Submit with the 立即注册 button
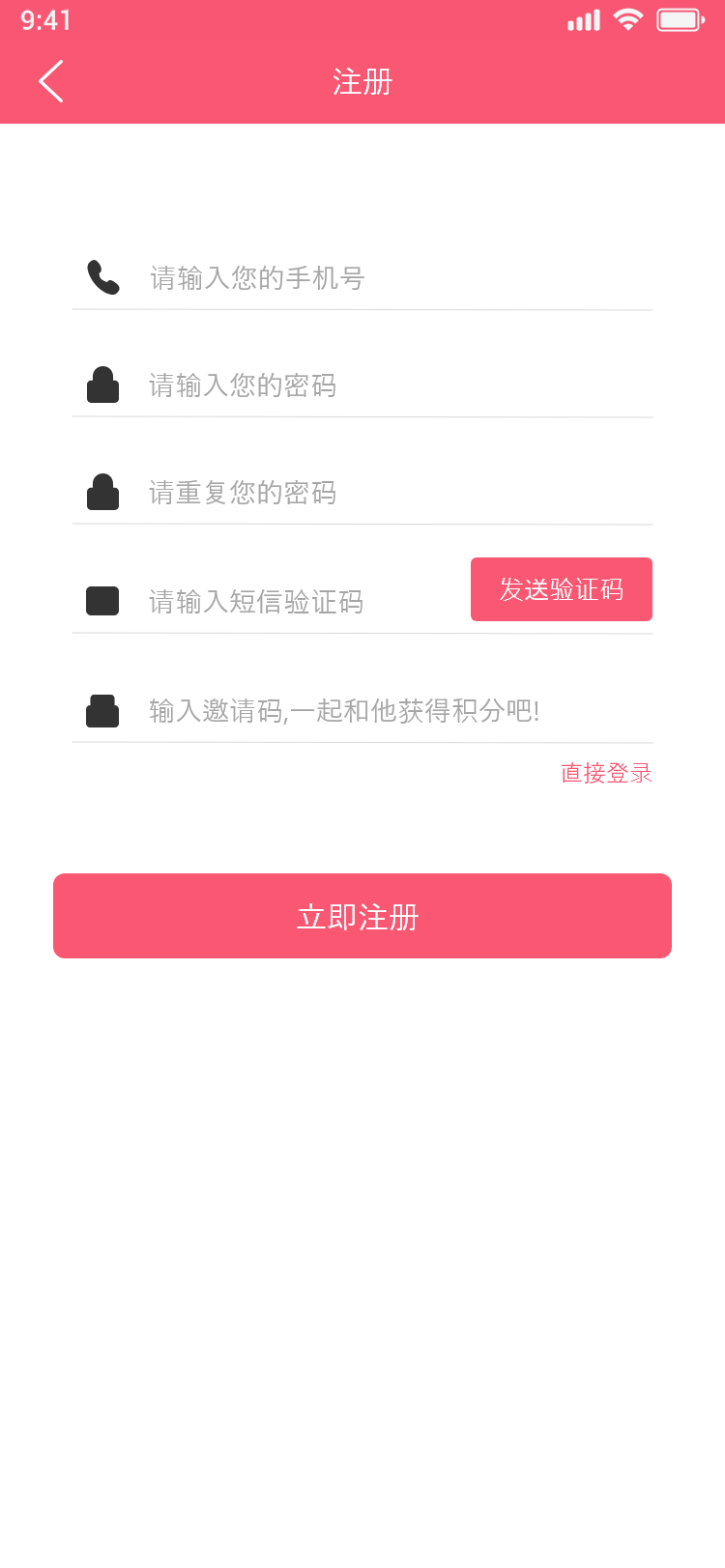725x1568 pixels. (x=362, y=916)
